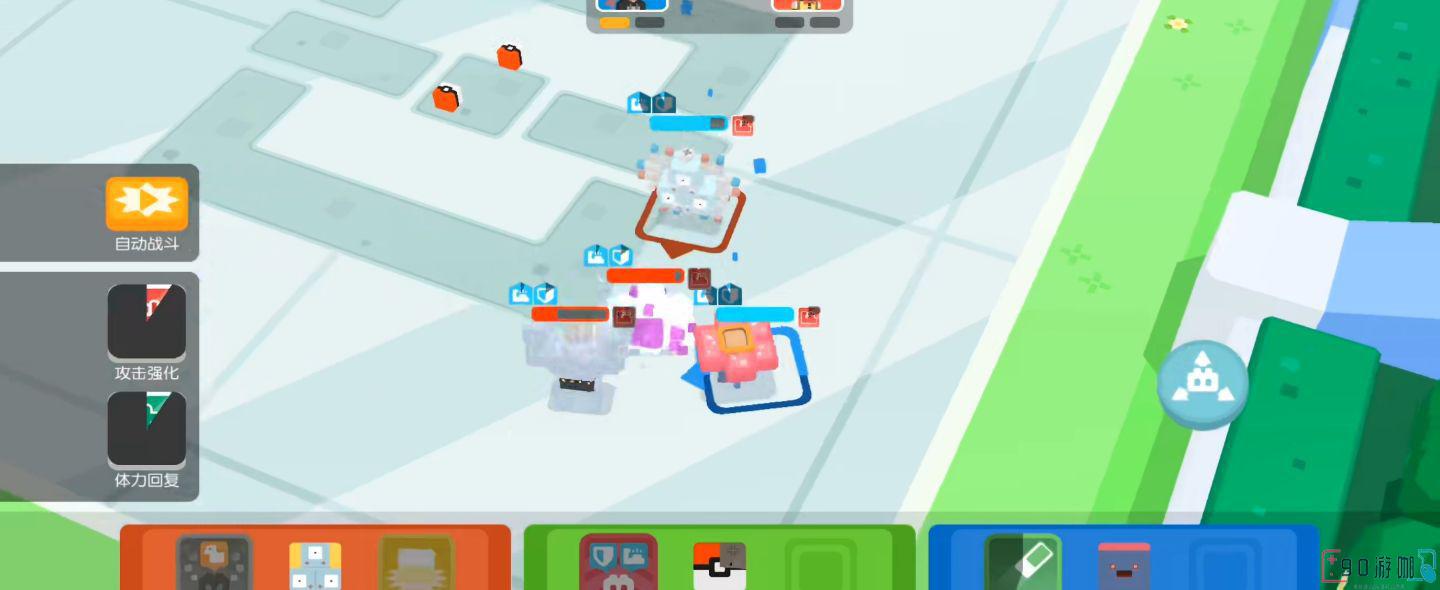Use the bone skill in the orange panel

click(x=417, y=564)
